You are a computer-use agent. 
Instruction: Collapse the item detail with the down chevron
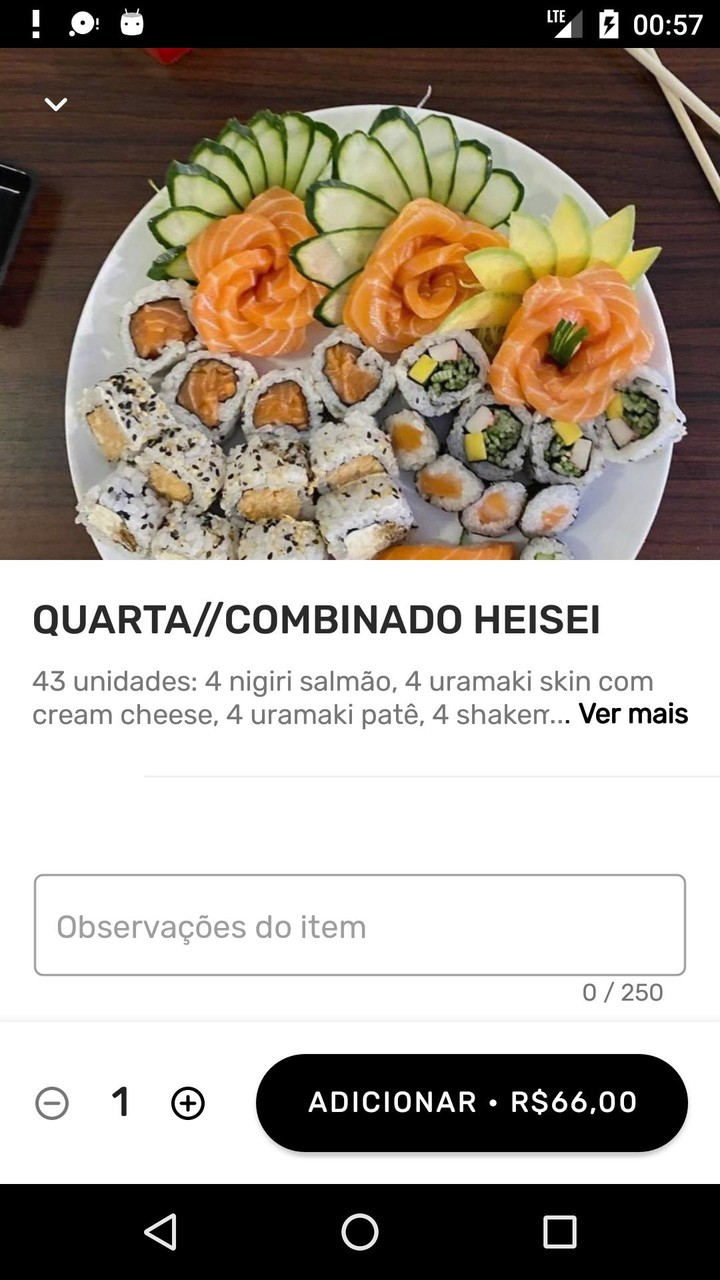pos(56,104)
